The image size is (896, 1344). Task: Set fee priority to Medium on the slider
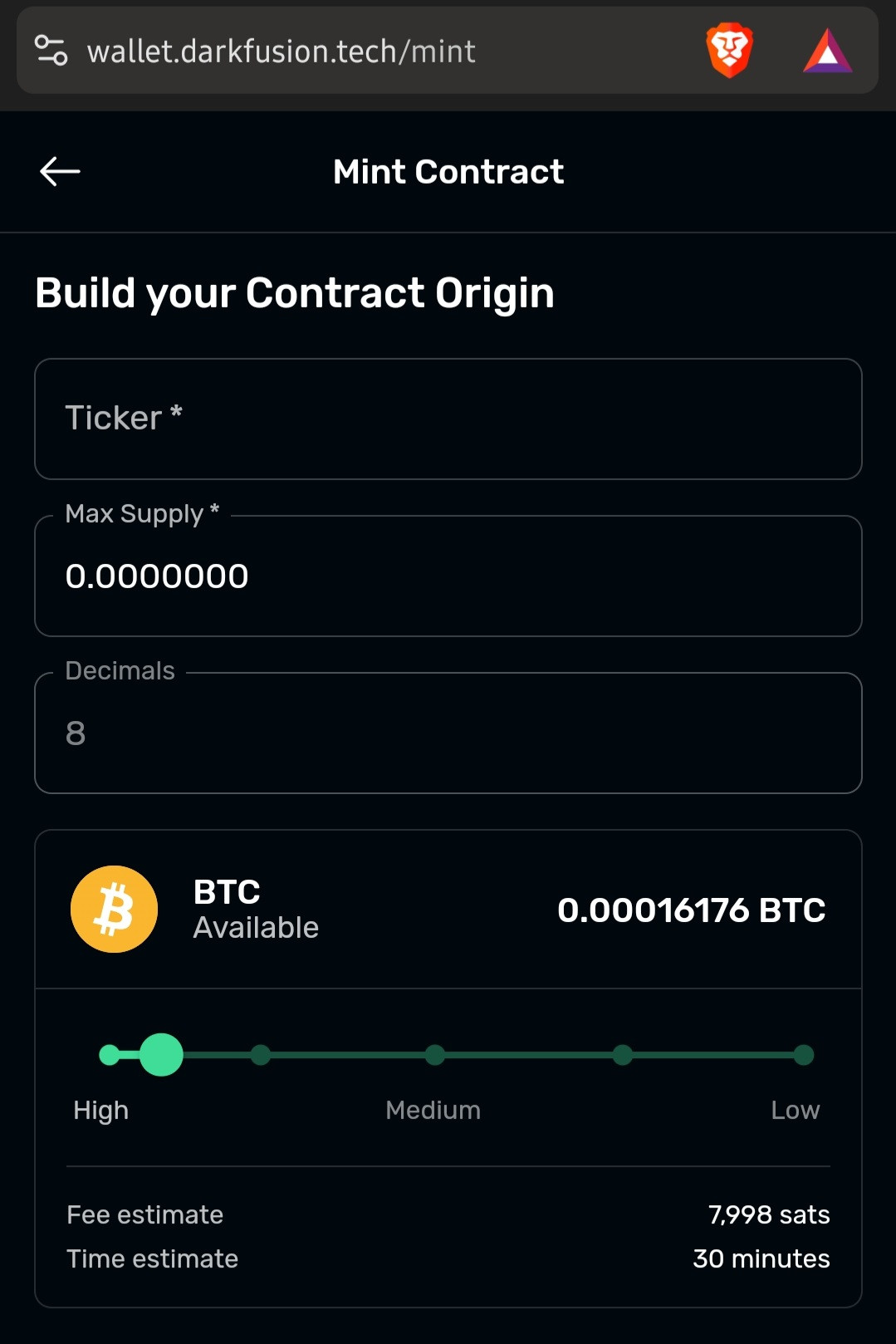click(434, 1055)
